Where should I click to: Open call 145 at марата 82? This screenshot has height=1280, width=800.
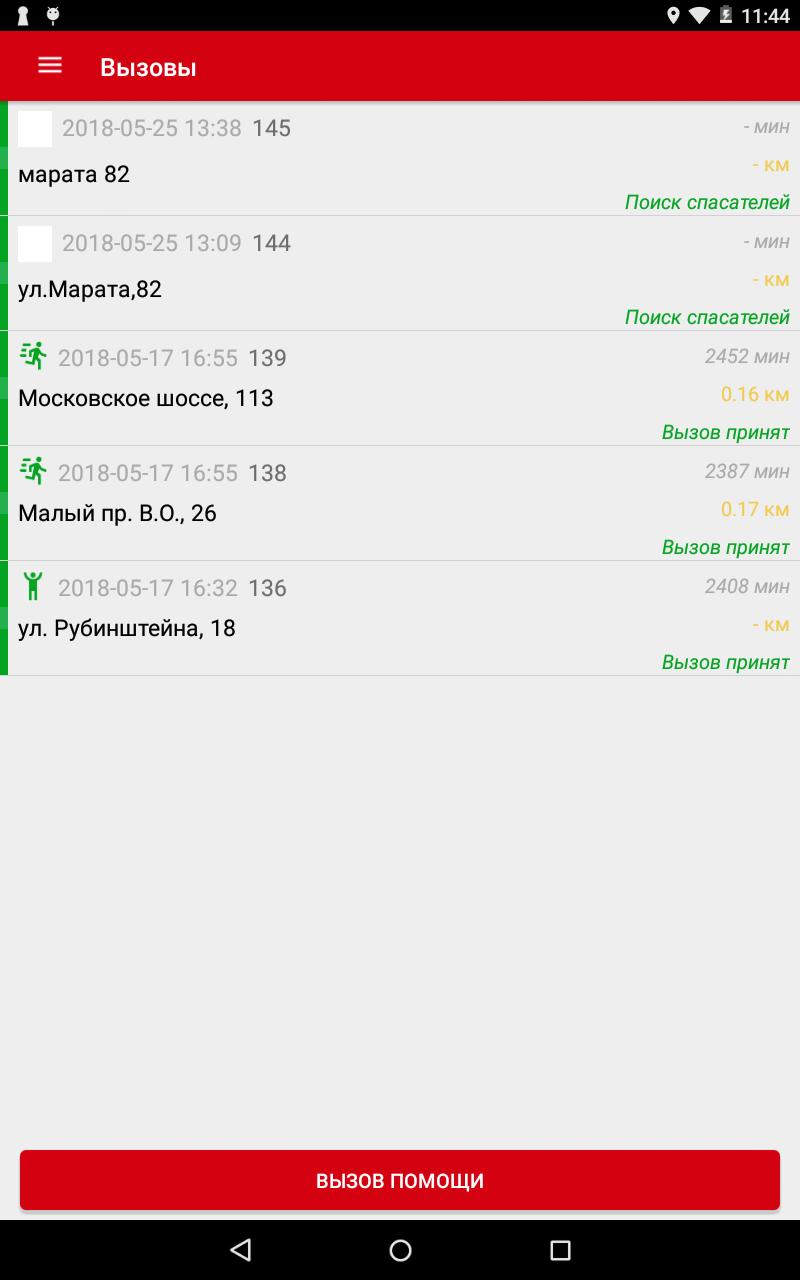coord(400,159)
